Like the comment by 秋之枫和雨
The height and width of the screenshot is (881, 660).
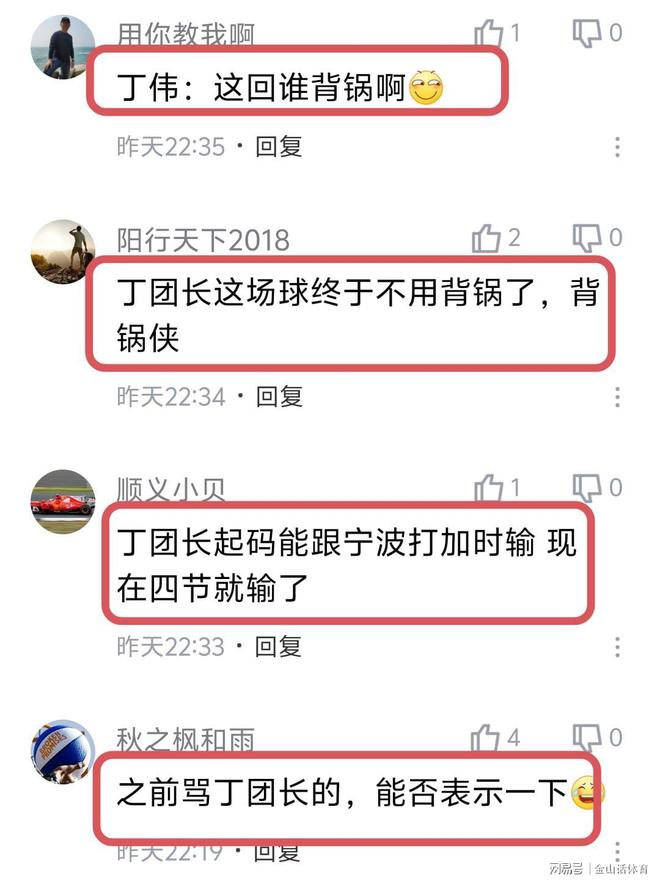tap(487, 739)
